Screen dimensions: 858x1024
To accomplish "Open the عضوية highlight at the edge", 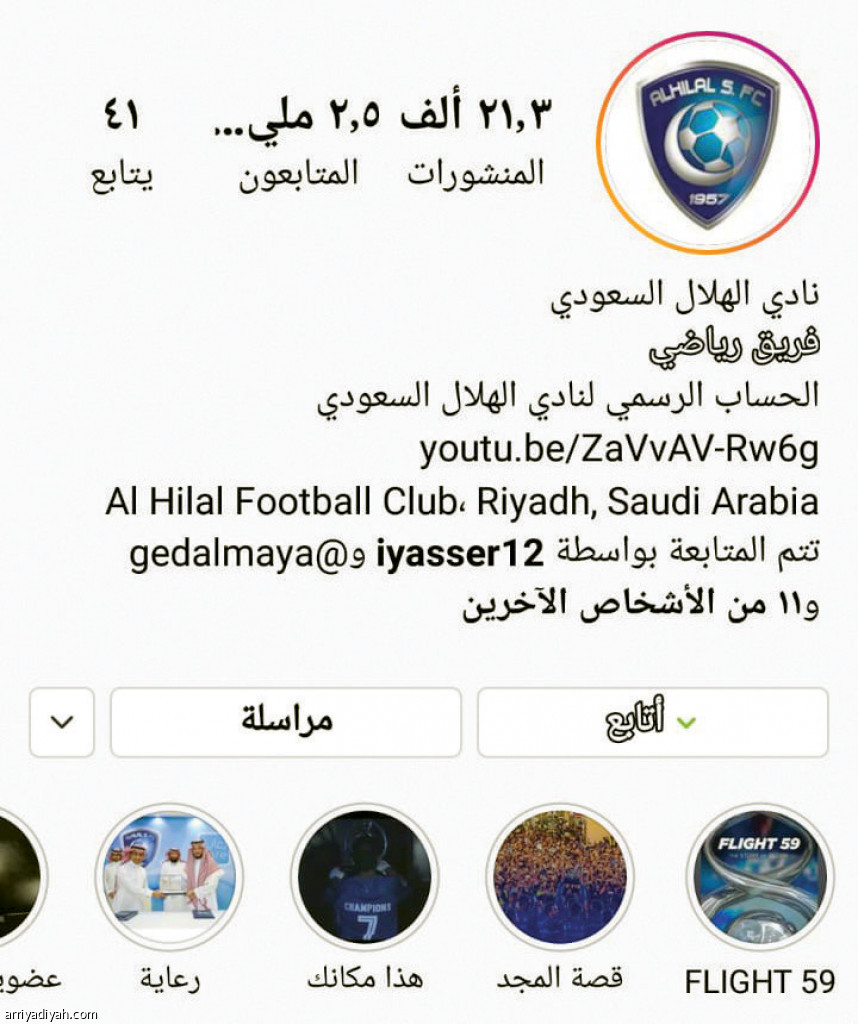I will (20, 877).
